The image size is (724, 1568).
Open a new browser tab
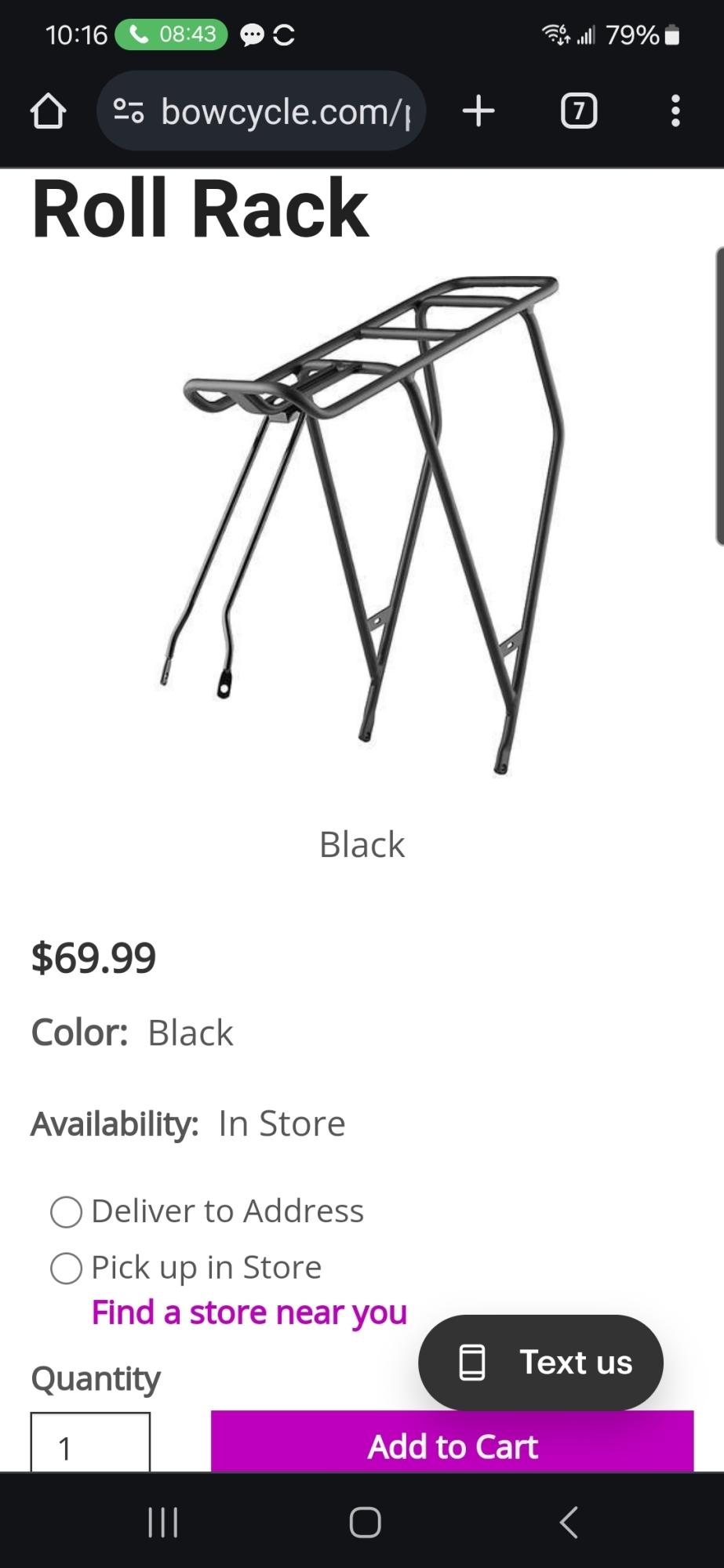tap(478, 111)
